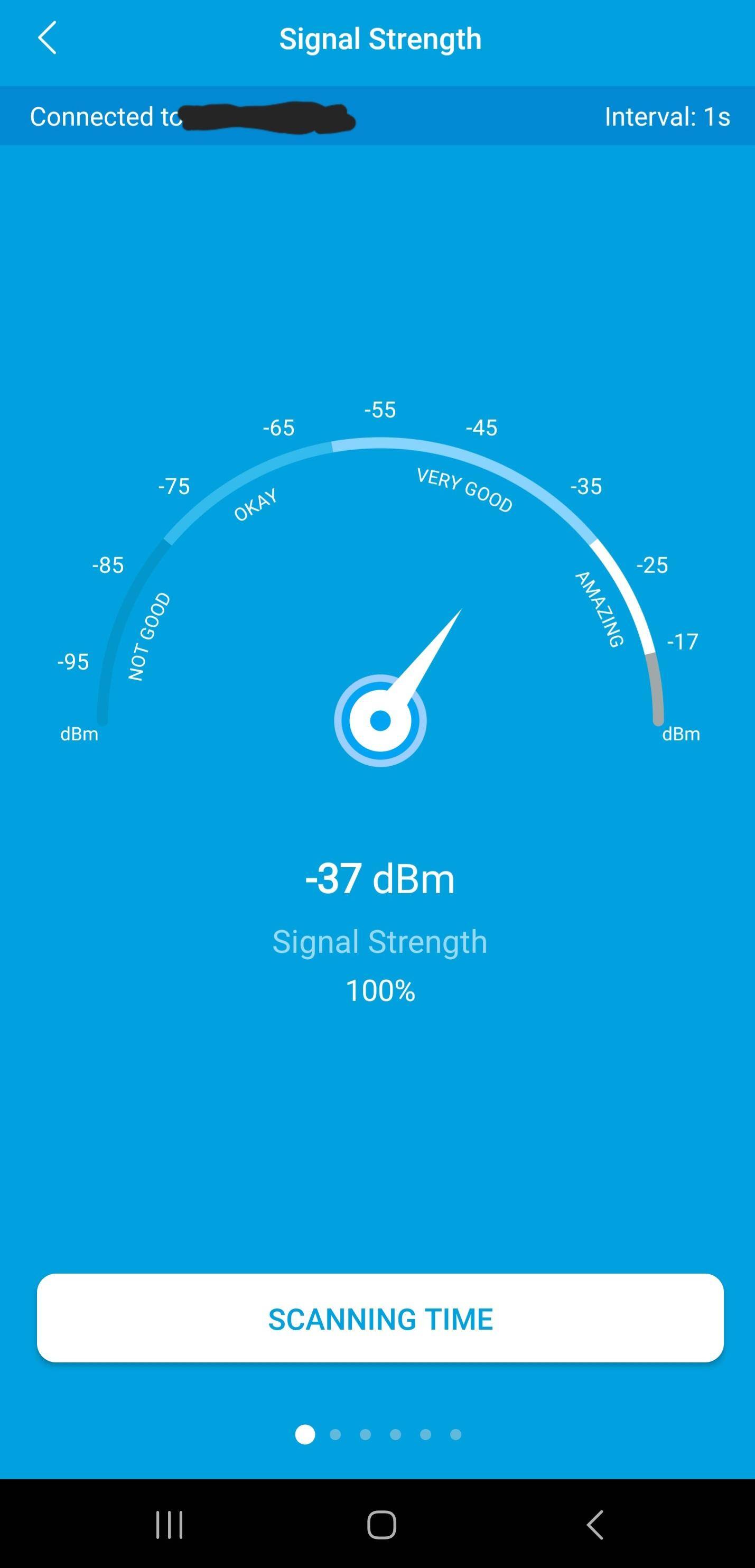Tap the SCANNING TIME button
The image size is (755, 1568).
(380, 1319)
